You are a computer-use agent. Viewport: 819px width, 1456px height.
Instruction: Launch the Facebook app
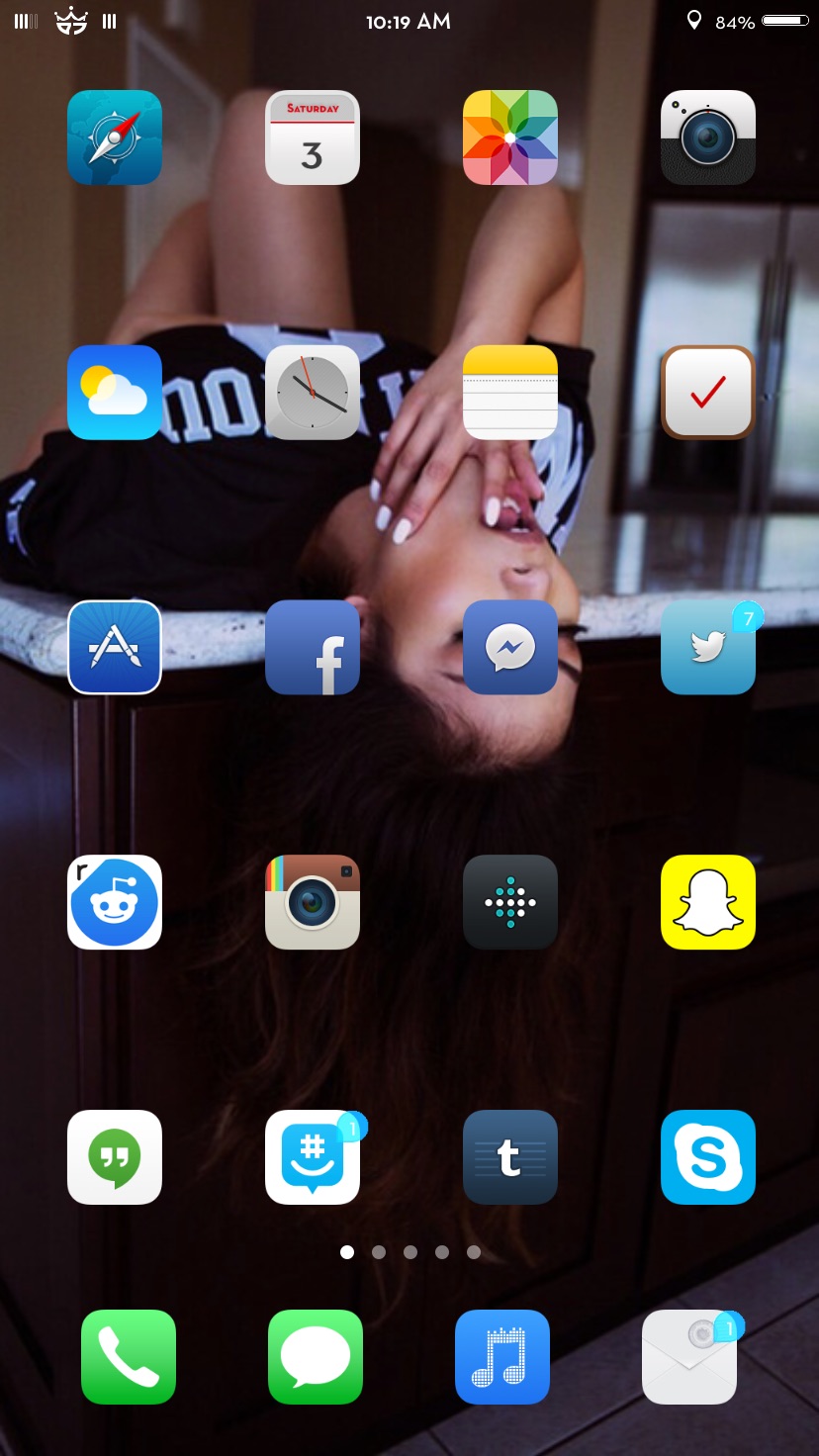click(x=313, y=647)
